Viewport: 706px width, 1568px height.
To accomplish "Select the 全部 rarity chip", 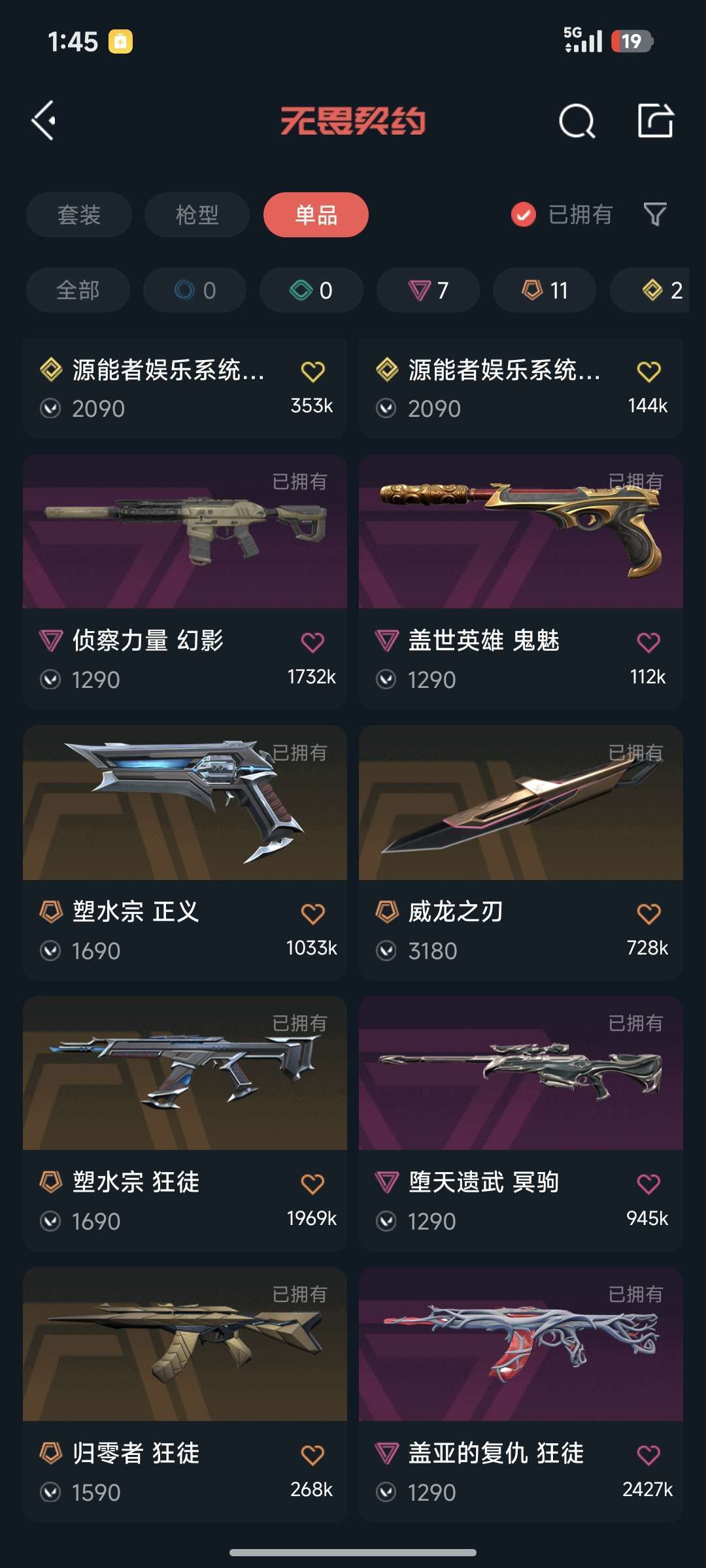I will pyautogui.click(x=78, y=290).
